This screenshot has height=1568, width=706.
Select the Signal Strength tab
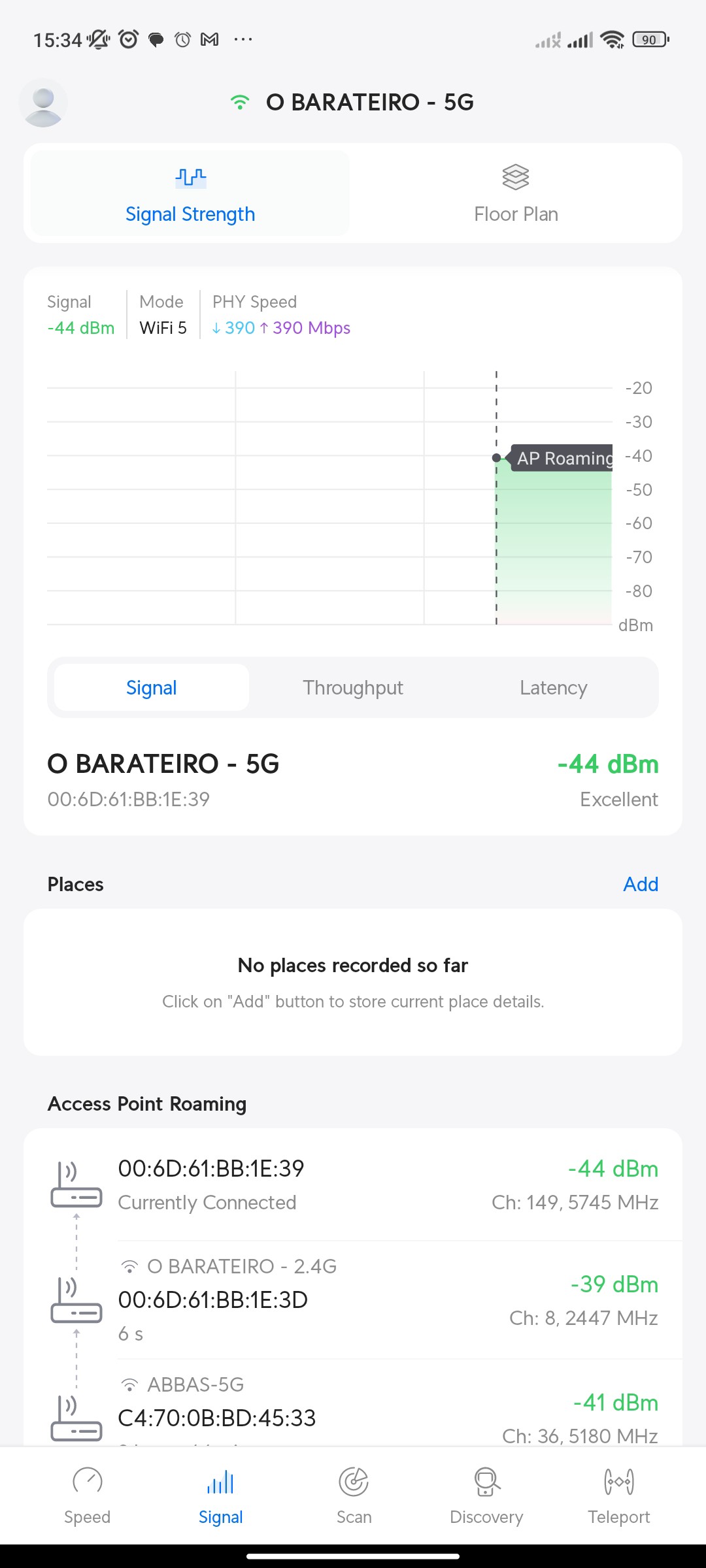pyautogui.click(x=190, y=193)
